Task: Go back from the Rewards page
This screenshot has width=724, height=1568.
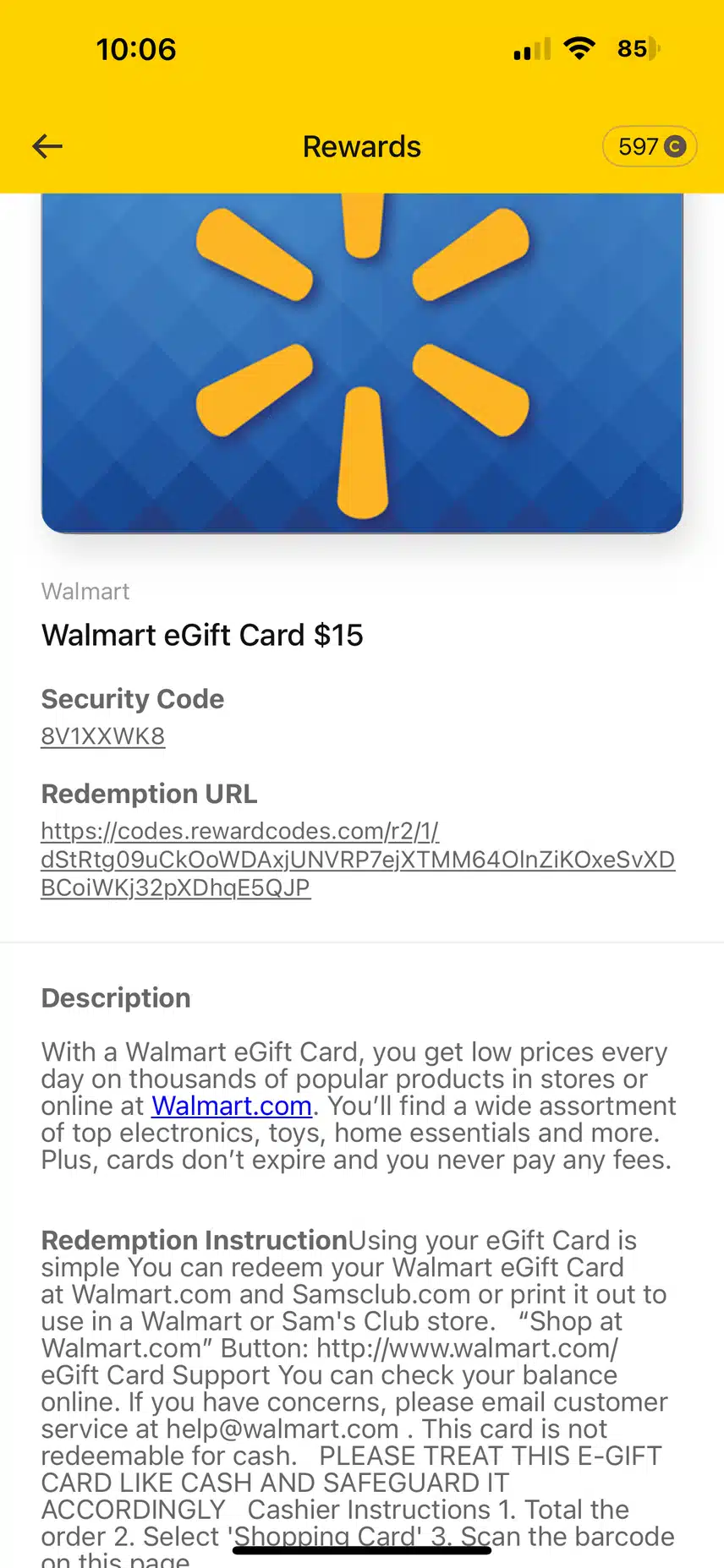Action: (47, 147)
